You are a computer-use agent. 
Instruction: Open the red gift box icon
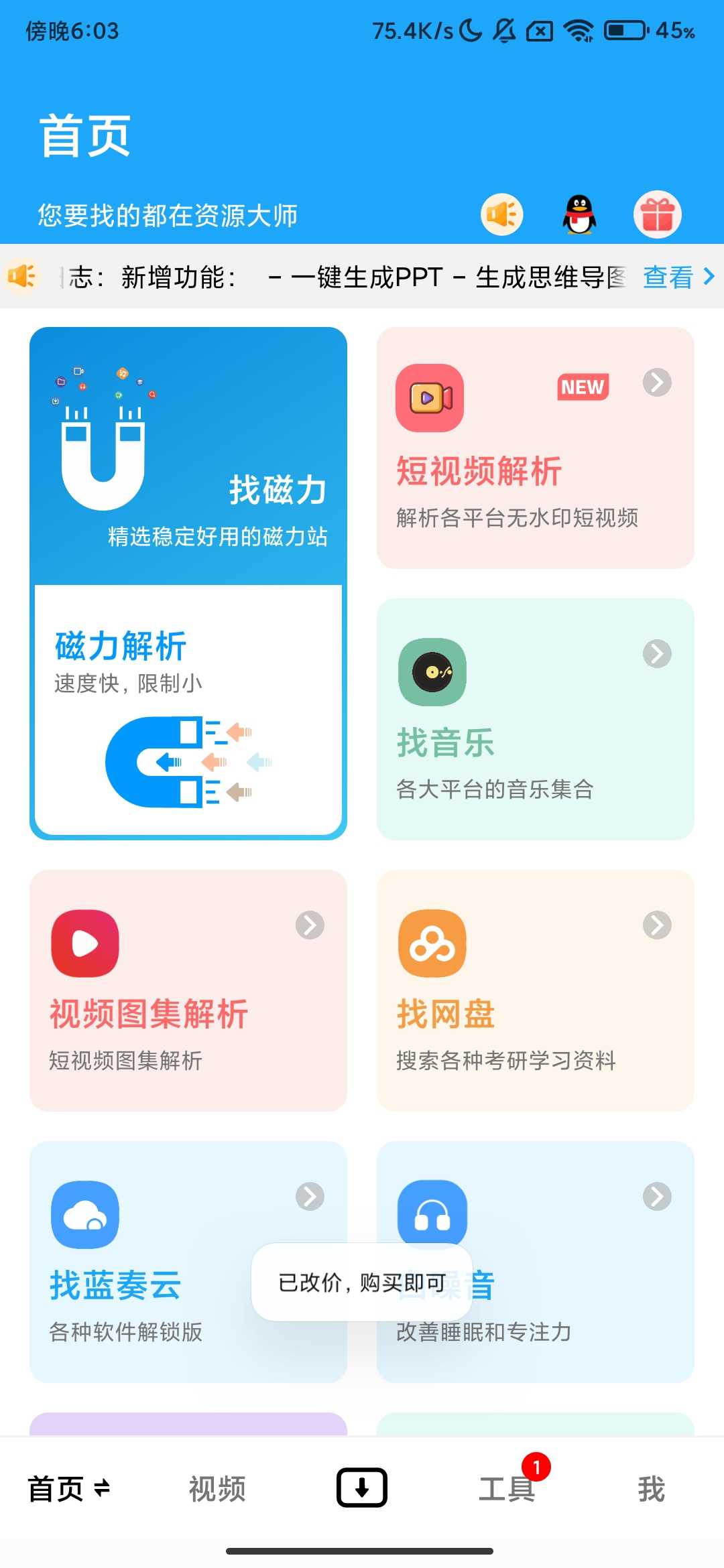point(657,214)
